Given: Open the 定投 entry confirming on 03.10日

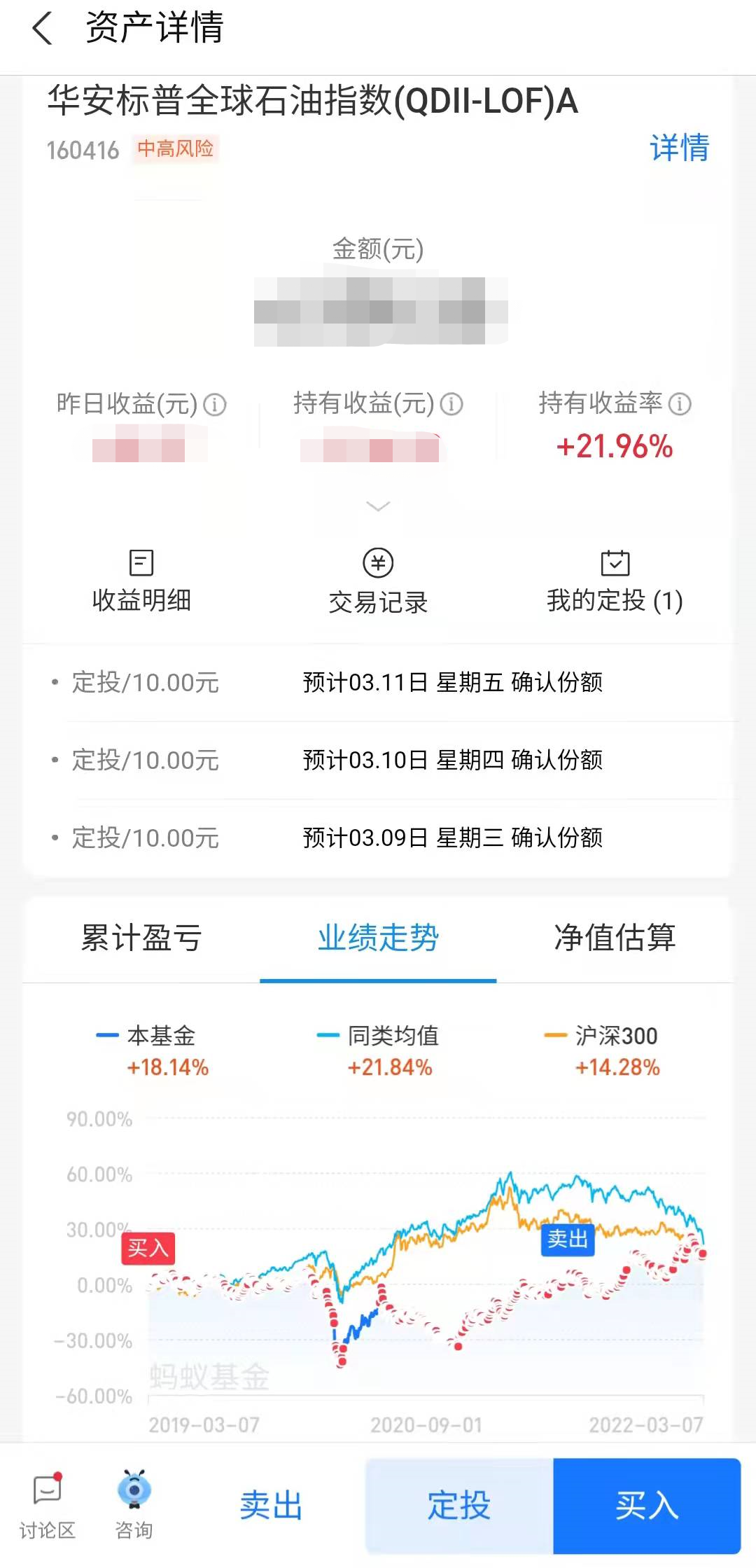Looking at the screenshot, I should (378, 760).
